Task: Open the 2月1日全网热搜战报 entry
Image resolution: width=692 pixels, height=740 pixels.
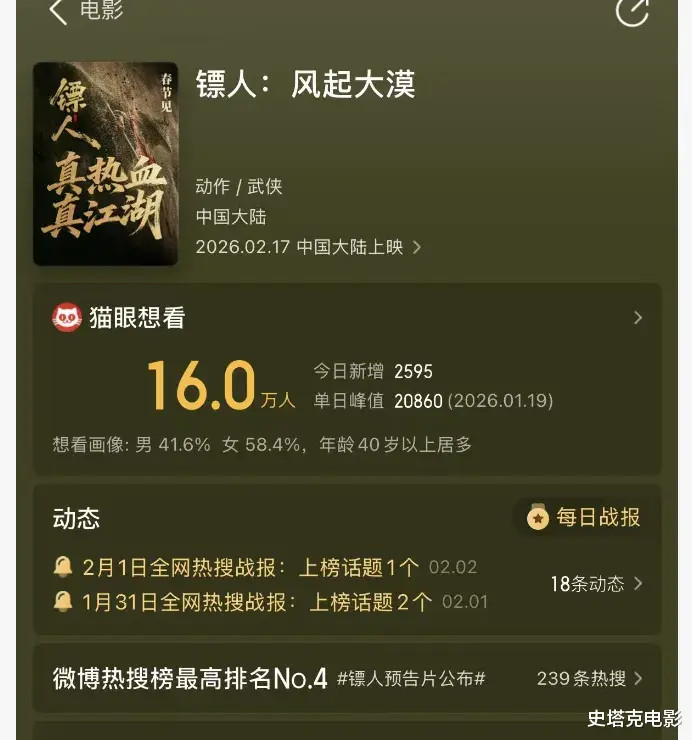Action: pos(250,567)
